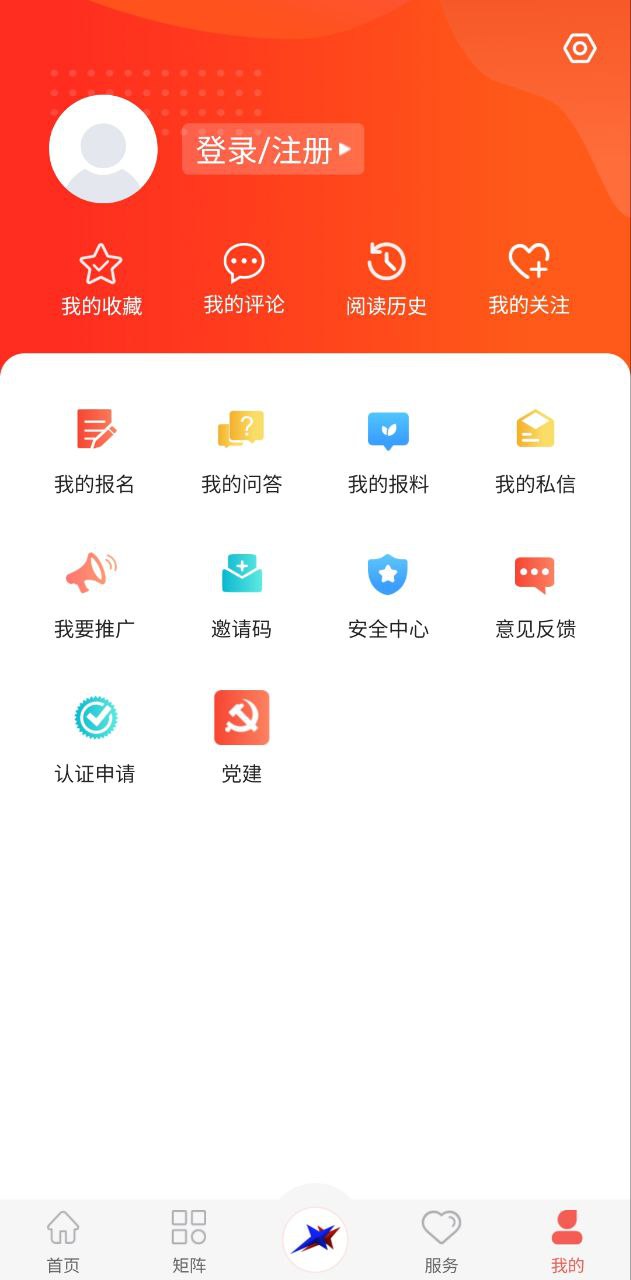This screenshot has height=1280, width=631.
Task: Switch to the 首页 home tab
Action: [63, 1240]
